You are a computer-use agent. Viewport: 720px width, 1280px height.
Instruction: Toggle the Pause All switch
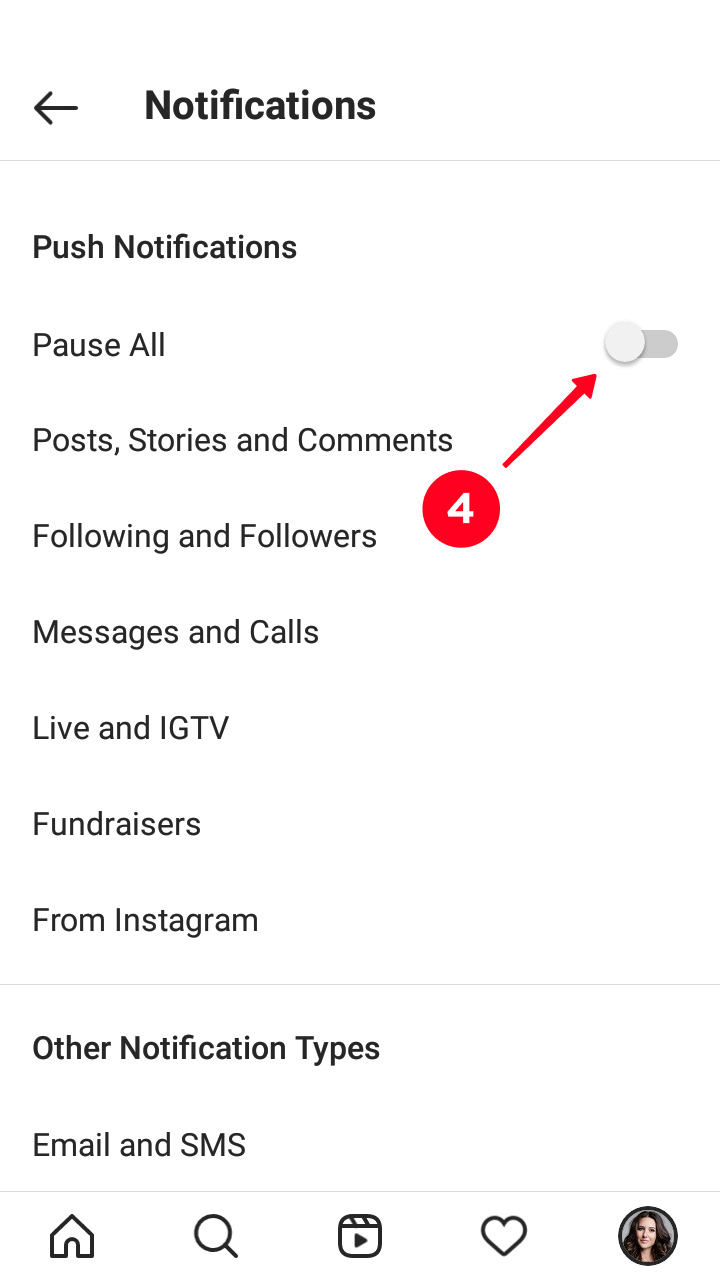click(642, 345)
